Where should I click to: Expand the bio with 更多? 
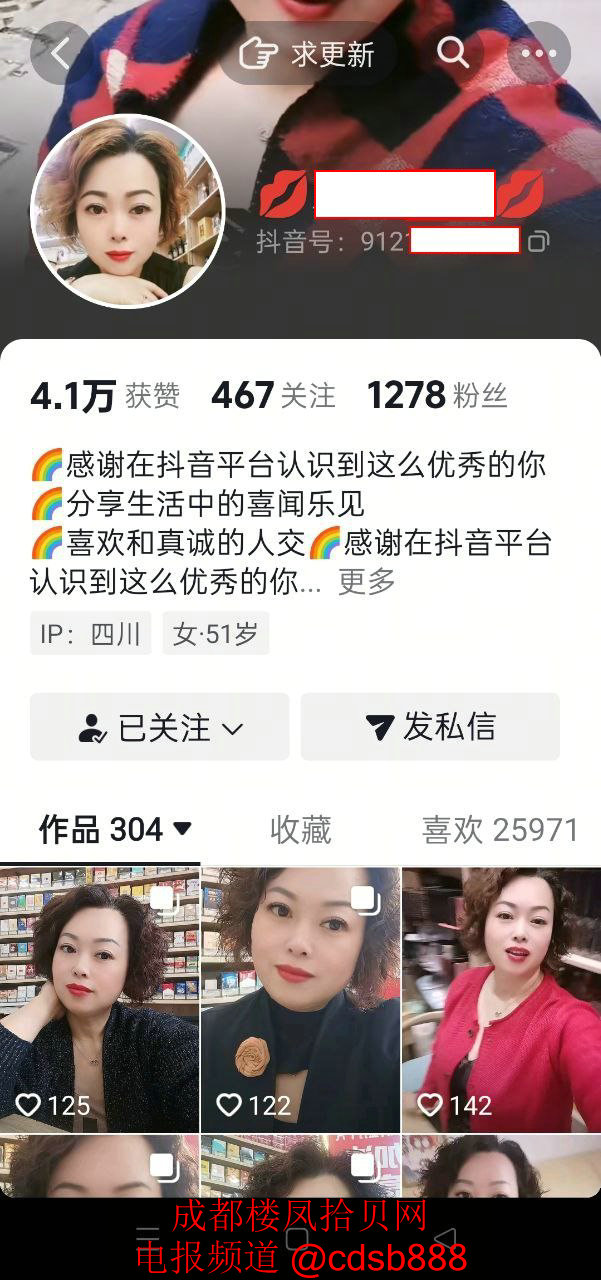coord(366,581)
